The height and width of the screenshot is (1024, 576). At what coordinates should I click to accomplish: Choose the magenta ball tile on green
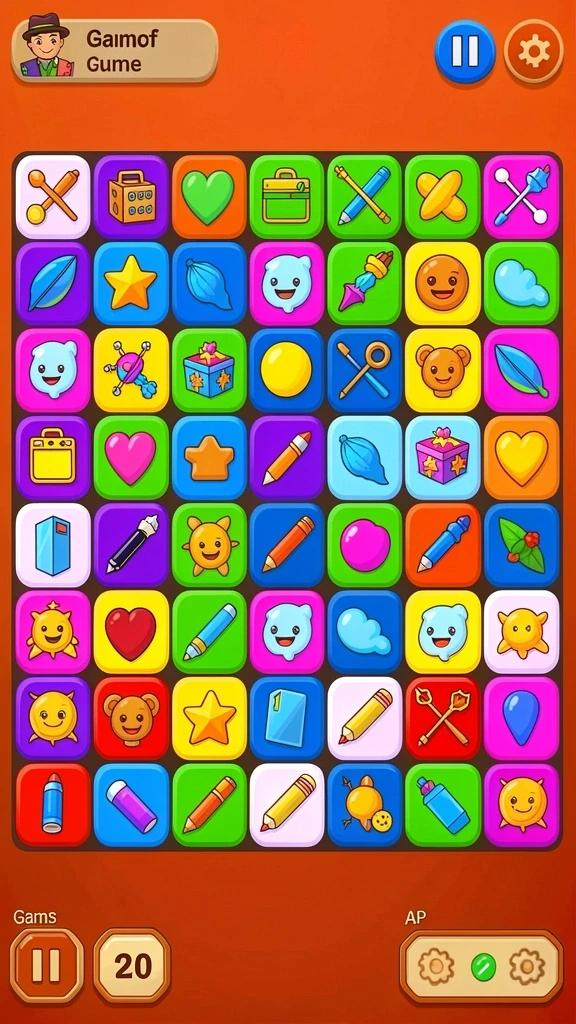[364, 545]
